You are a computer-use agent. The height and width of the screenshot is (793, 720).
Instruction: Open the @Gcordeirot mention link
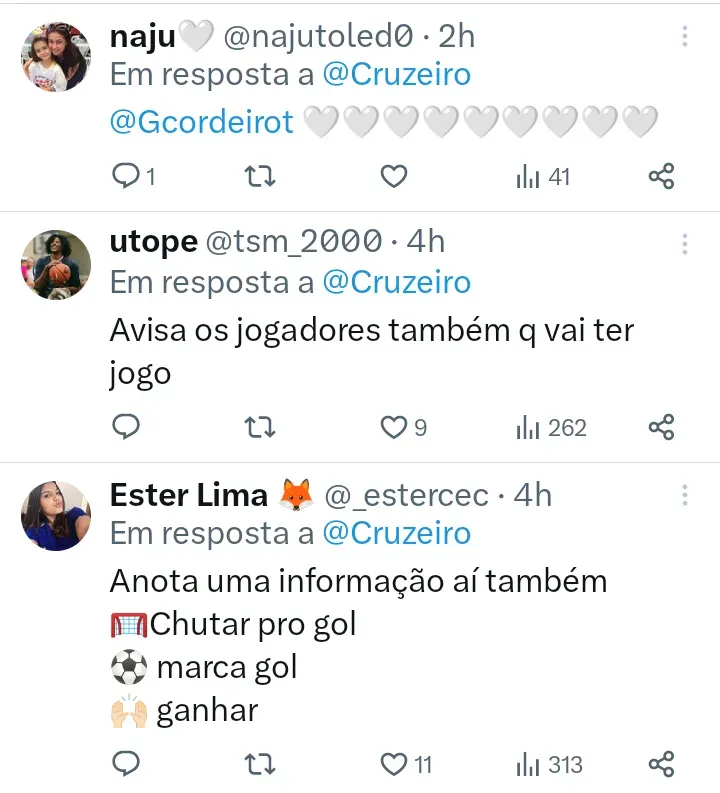pos(201,122)
